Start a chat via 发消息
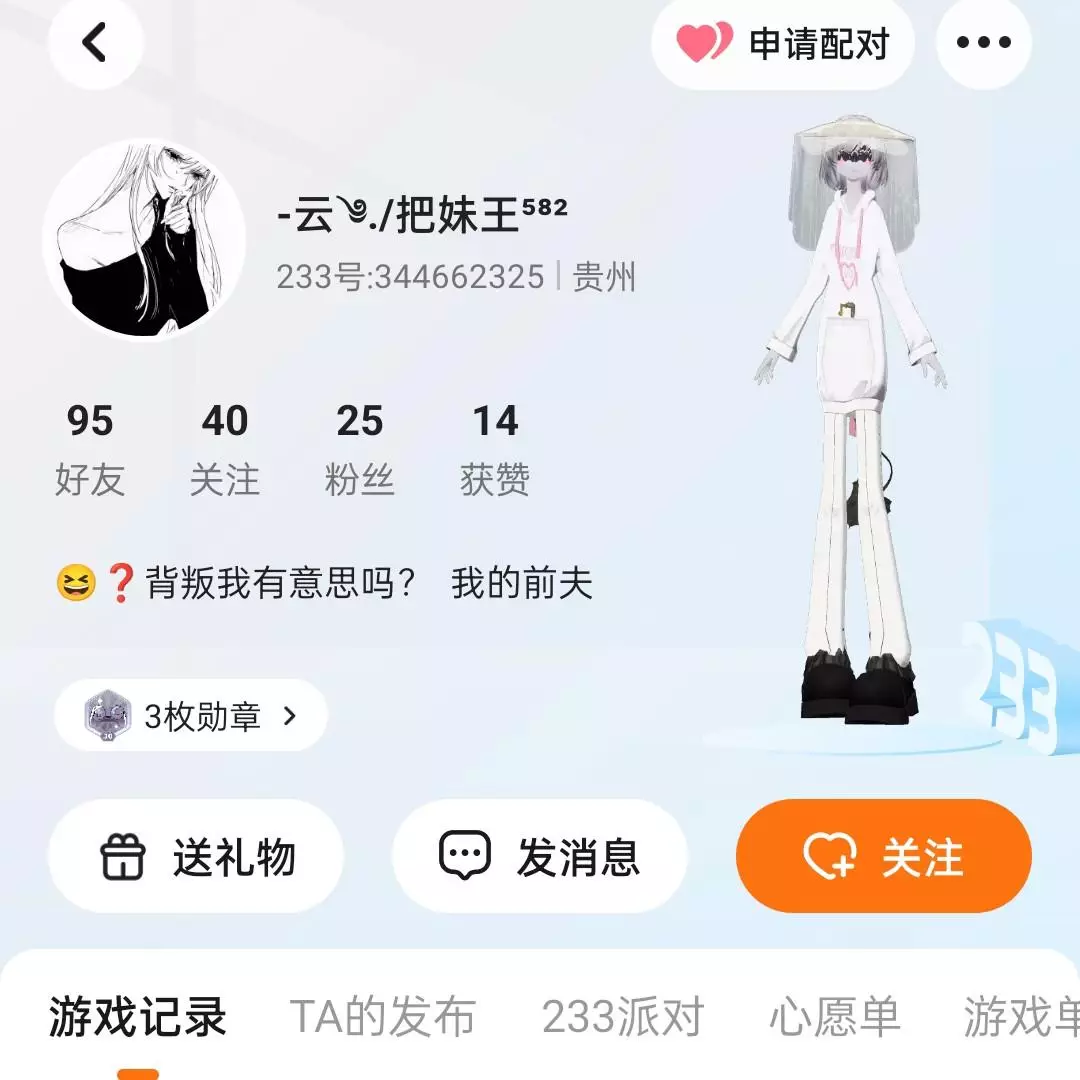This screenshot has height=1080, width=1080. (x=540, y=857)
